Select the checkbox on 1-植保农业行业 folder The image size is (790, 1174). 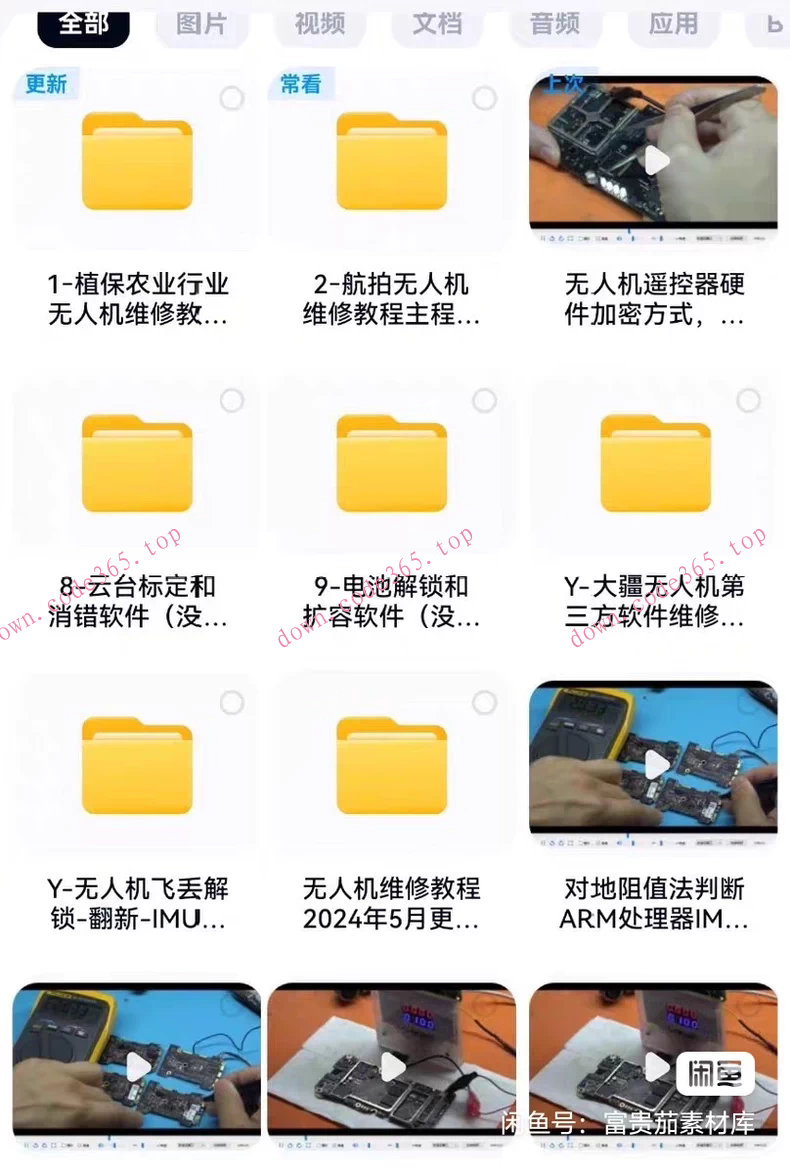coord(232,98)
